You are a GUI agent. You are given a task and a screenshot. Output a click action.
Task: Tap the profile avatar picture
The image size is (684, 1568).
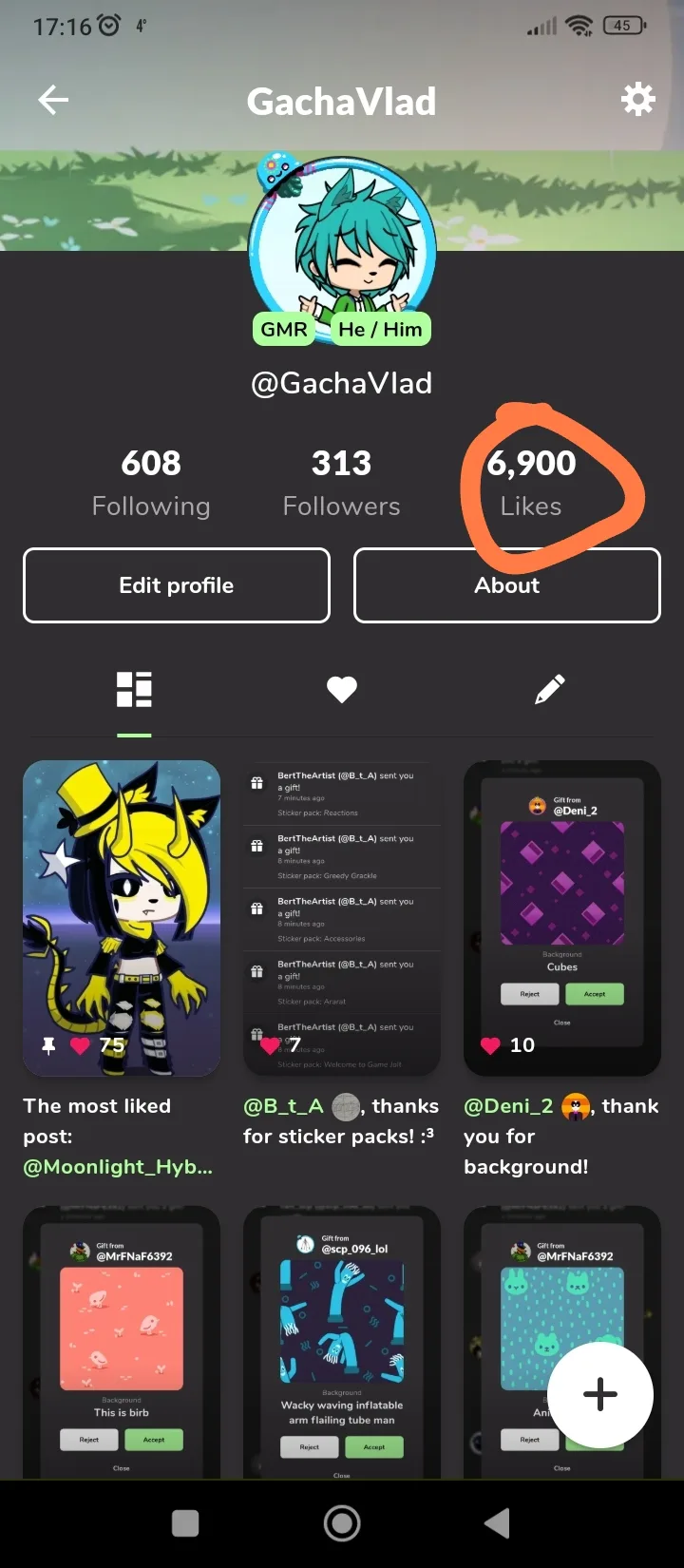[x=342, y=250]
